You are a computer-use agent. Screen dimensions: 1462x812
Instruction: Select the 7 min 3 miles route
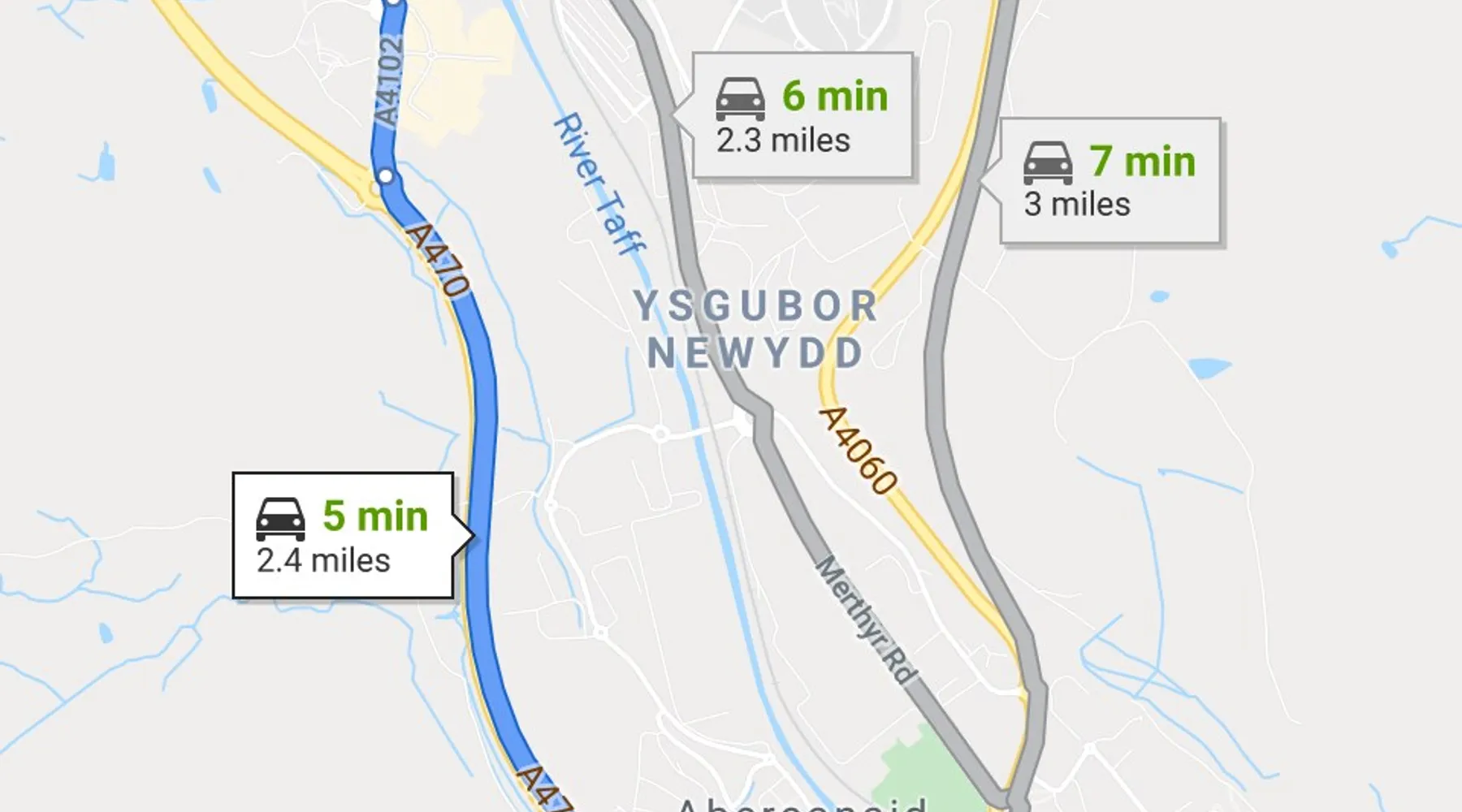(1110, 180)
